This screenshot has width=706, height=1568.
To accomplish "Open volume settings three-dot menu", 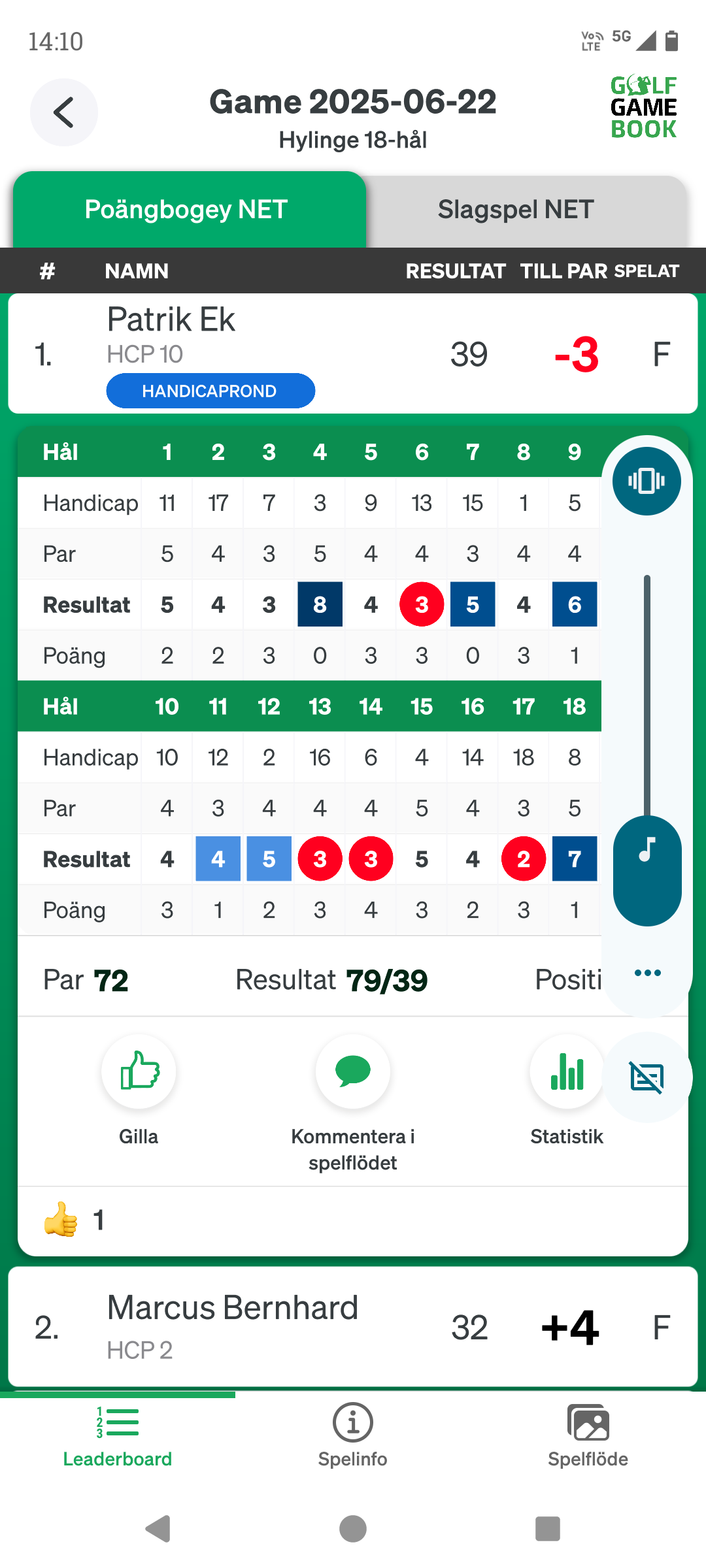I will 647,973.
